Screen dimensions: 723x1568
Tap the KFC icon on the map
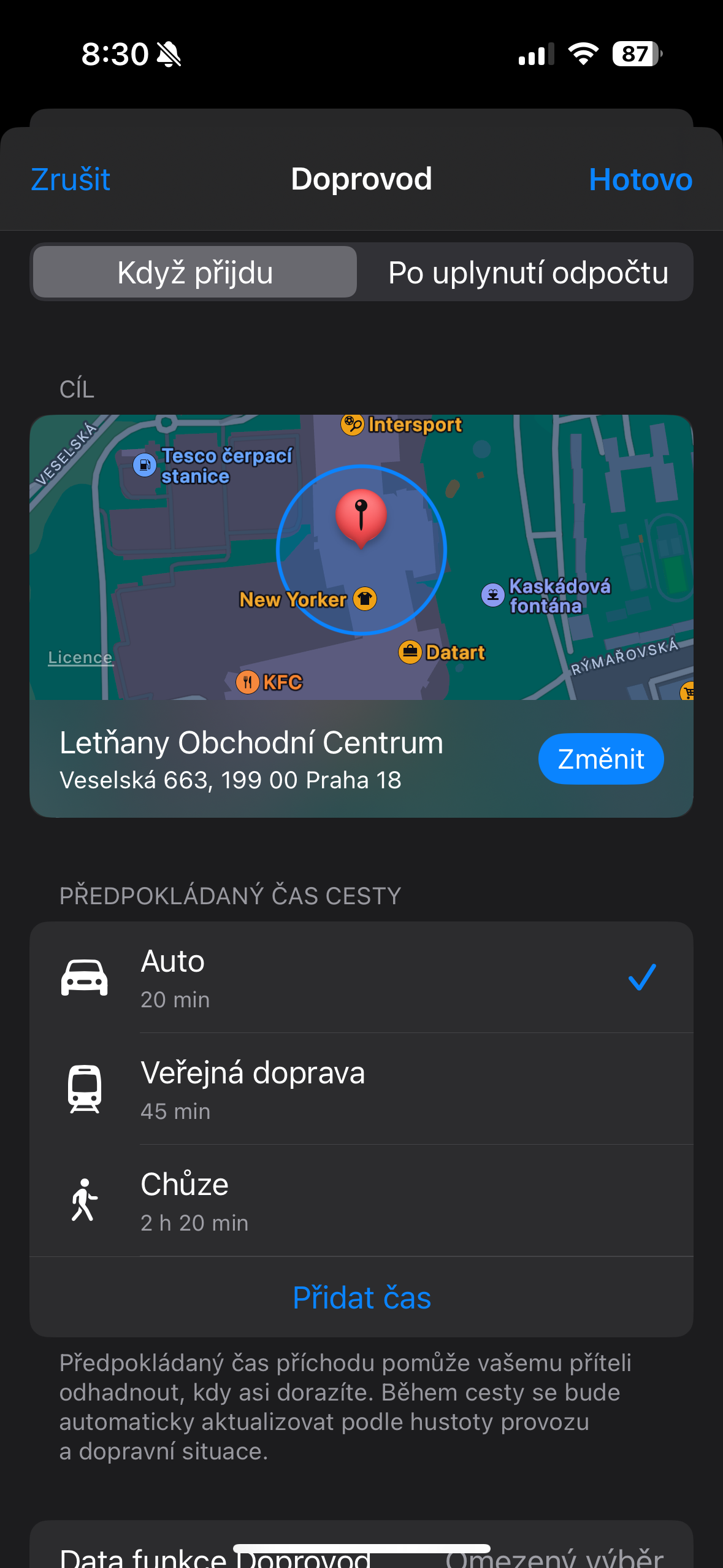click(248, 681)
